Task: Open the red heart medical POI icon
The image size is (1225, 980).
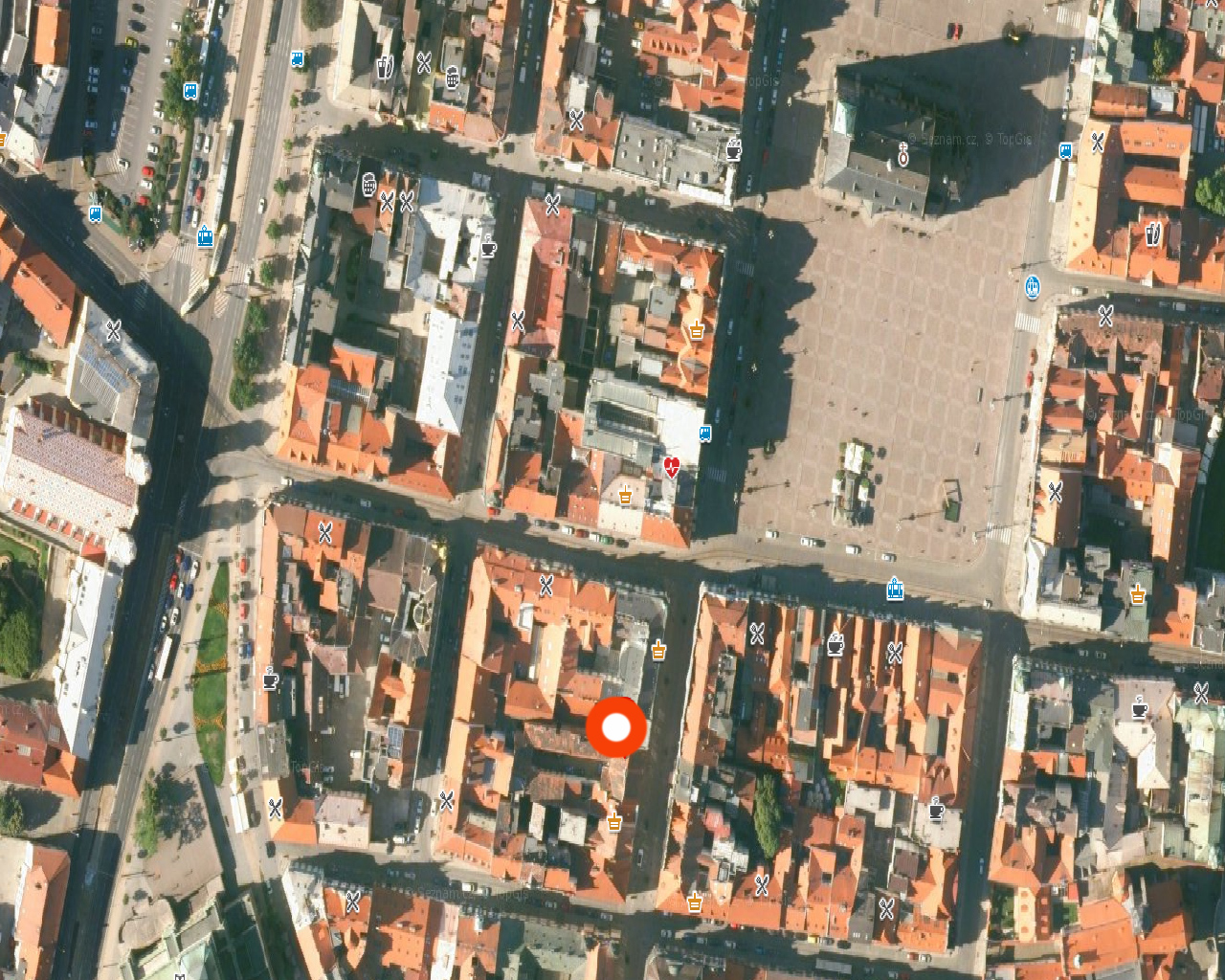Action: point(672,467)
